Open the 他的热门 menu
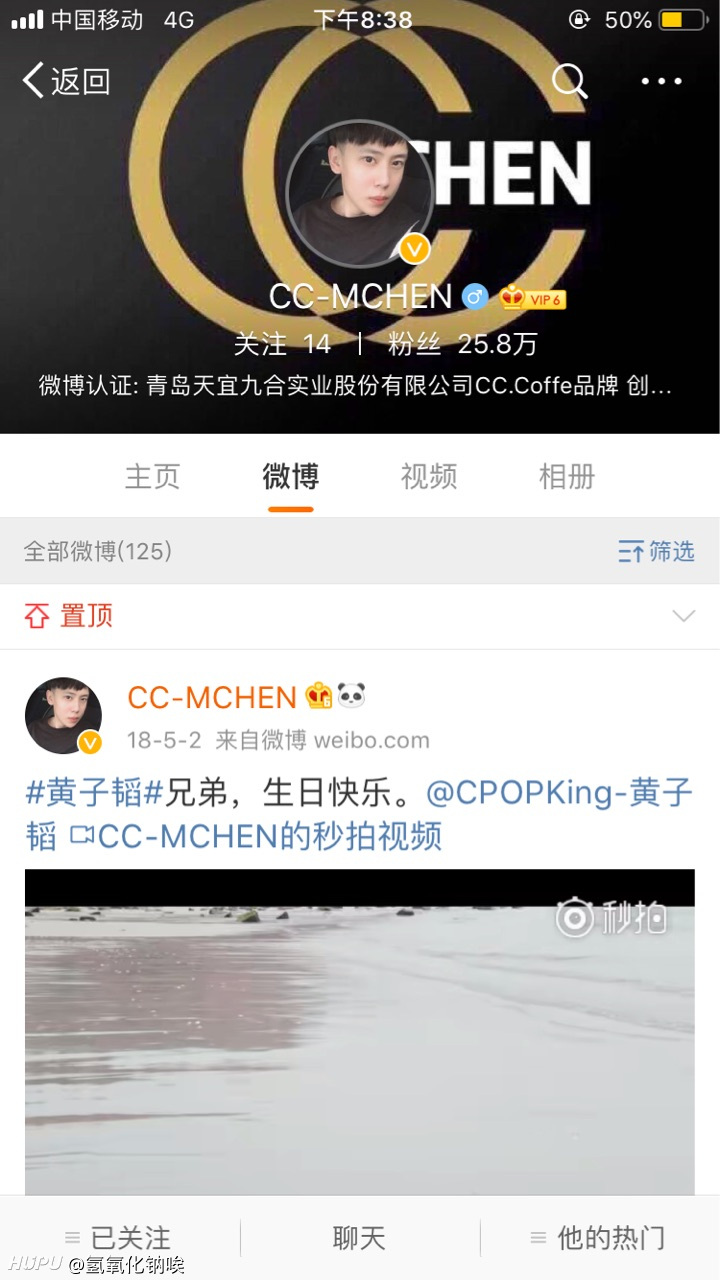This screenshot has width=720, height=1280. click(x=600, y=1238)
